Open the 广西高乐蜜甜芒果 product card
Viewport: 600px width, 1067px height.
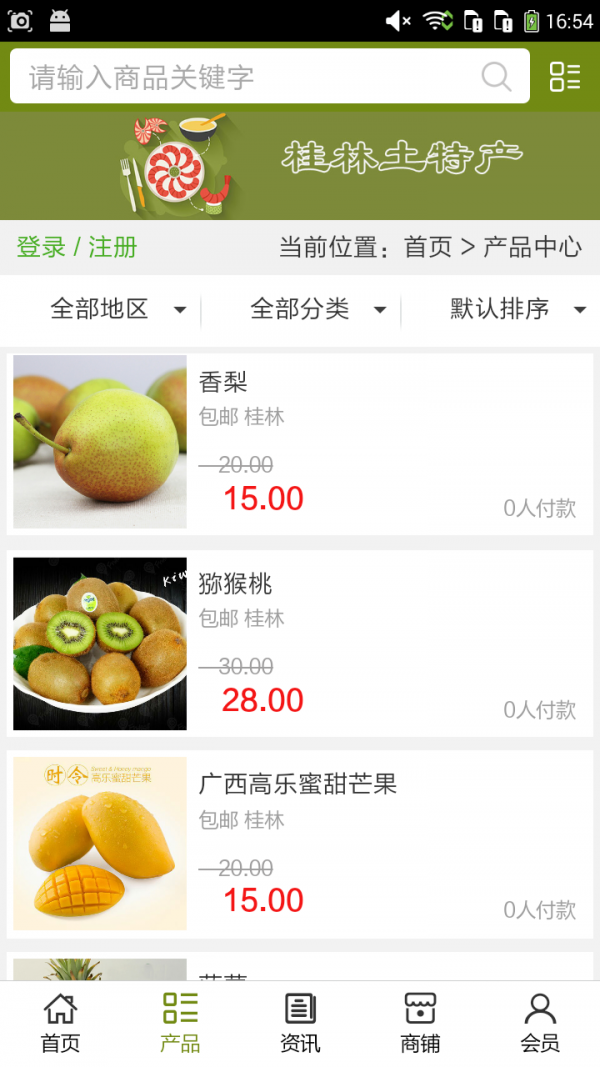coord(300,844)
